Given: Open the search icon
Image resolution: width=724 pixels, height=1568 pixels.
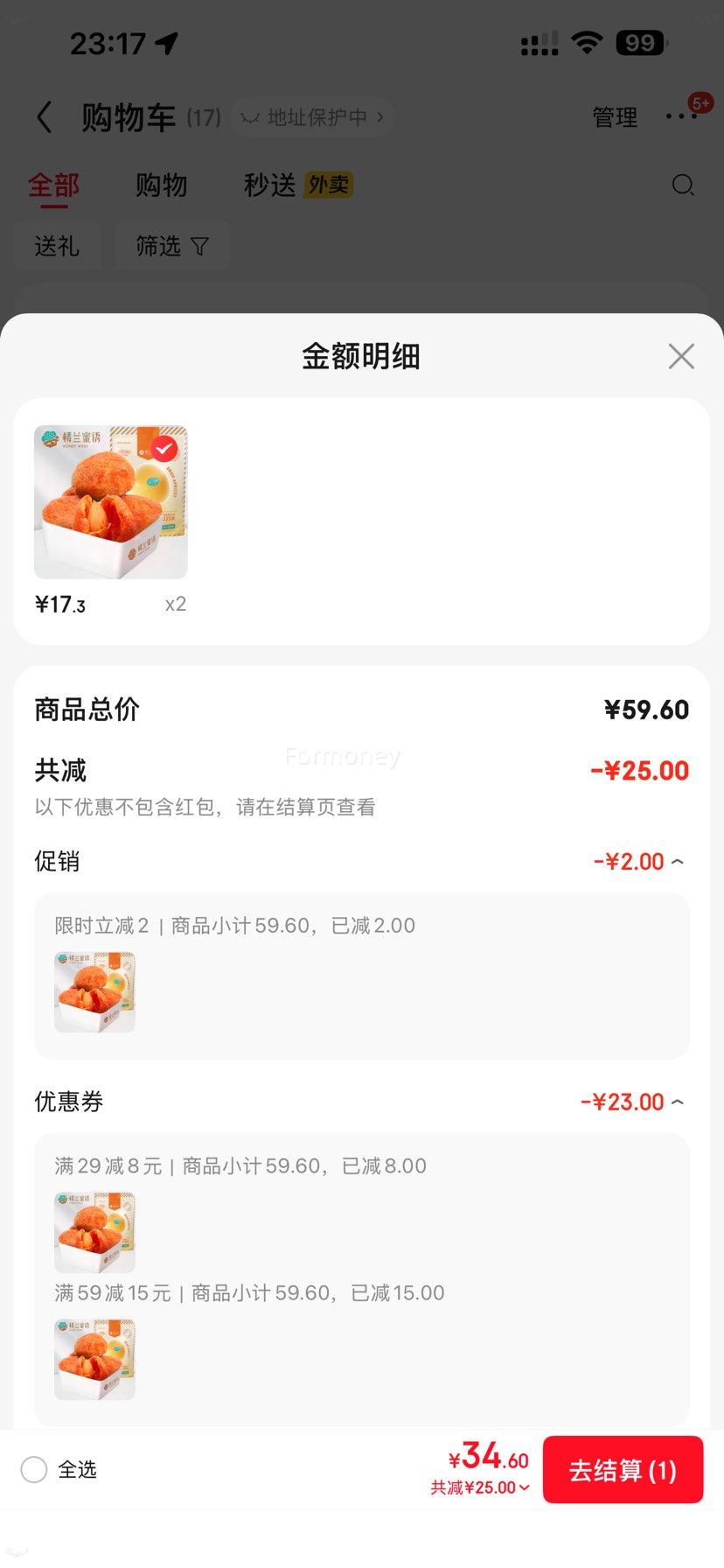Looking at the screenshot, I should point(683,185).
